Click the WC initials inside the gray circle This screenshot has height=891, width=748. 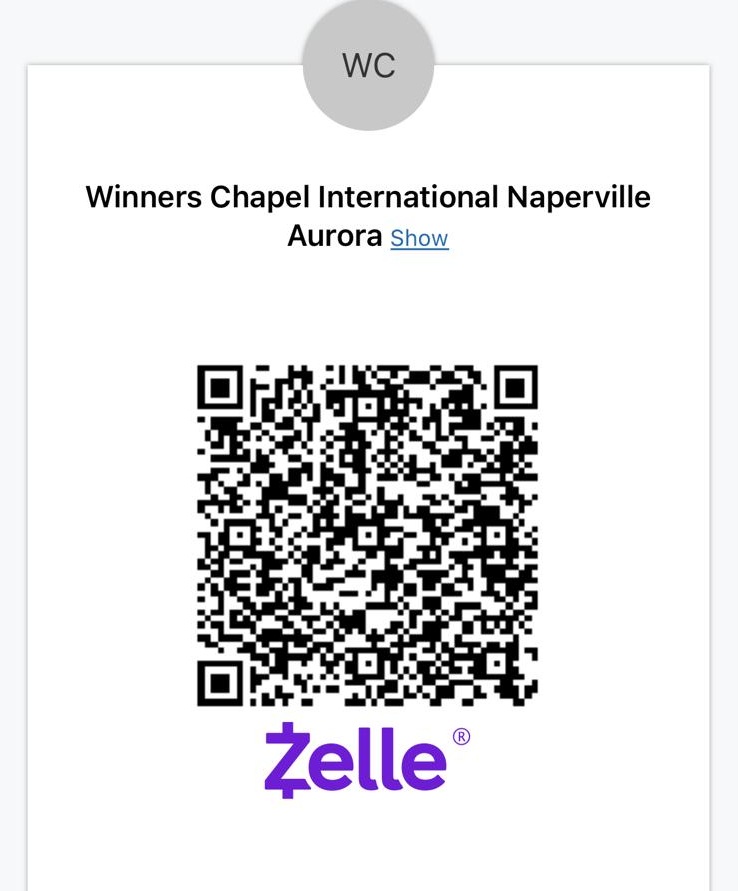pos(369,66)
